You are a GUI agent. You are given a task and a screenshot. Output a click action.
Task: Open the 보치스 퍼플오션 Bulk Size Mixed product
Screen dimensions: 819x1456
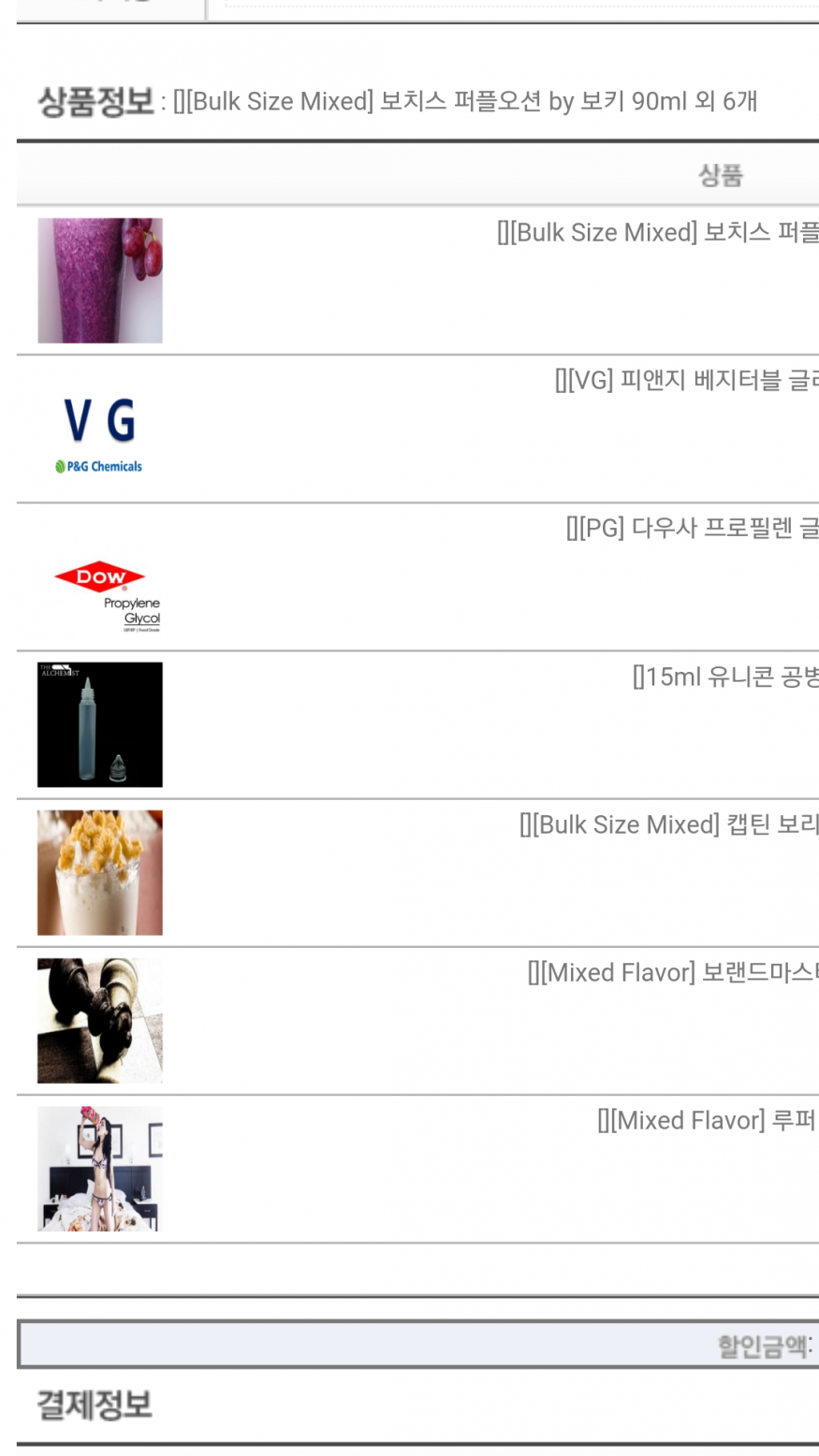(x=657, y=233)
